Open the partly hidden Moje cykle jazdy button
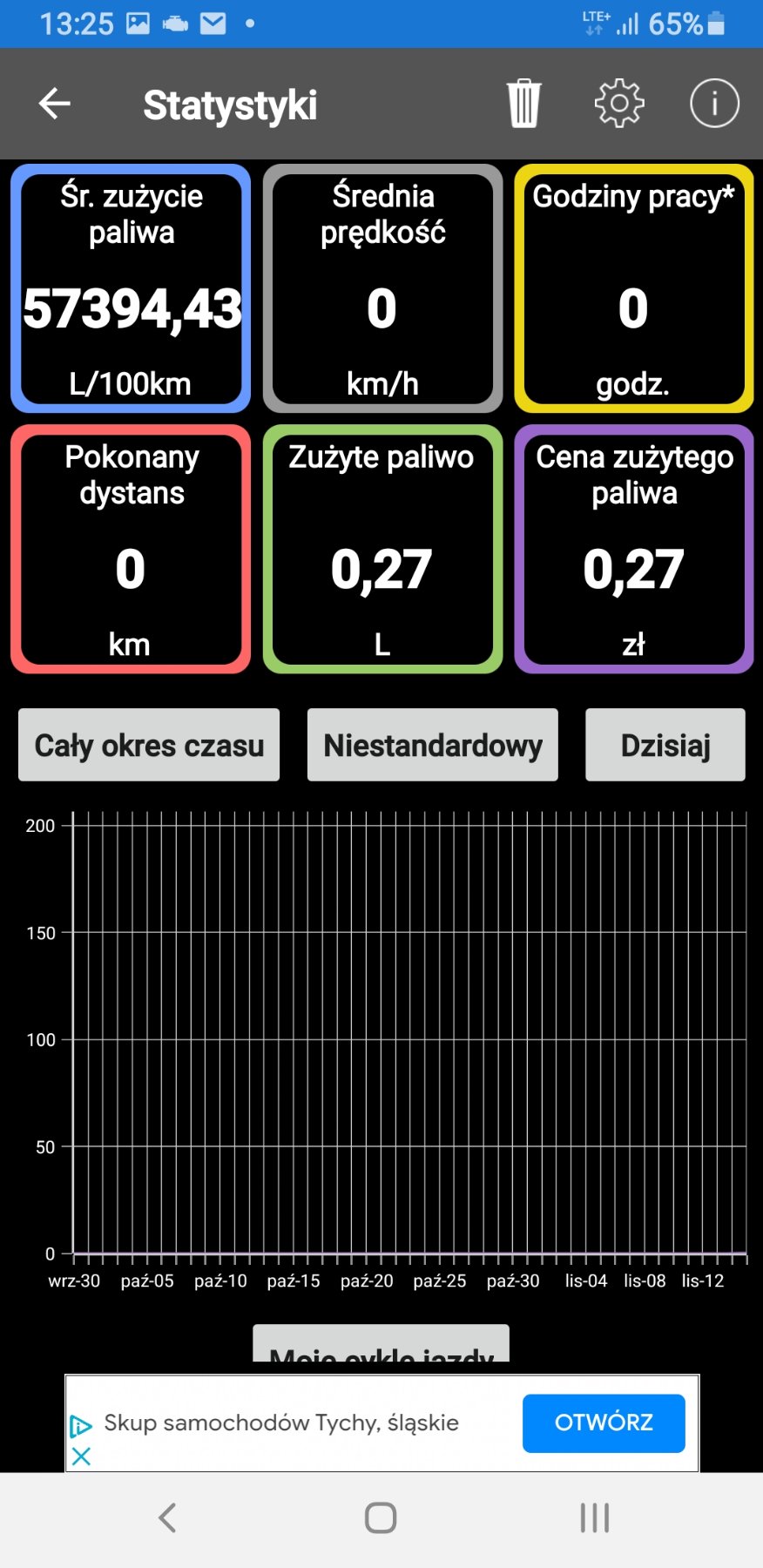 pos(381,1346)
